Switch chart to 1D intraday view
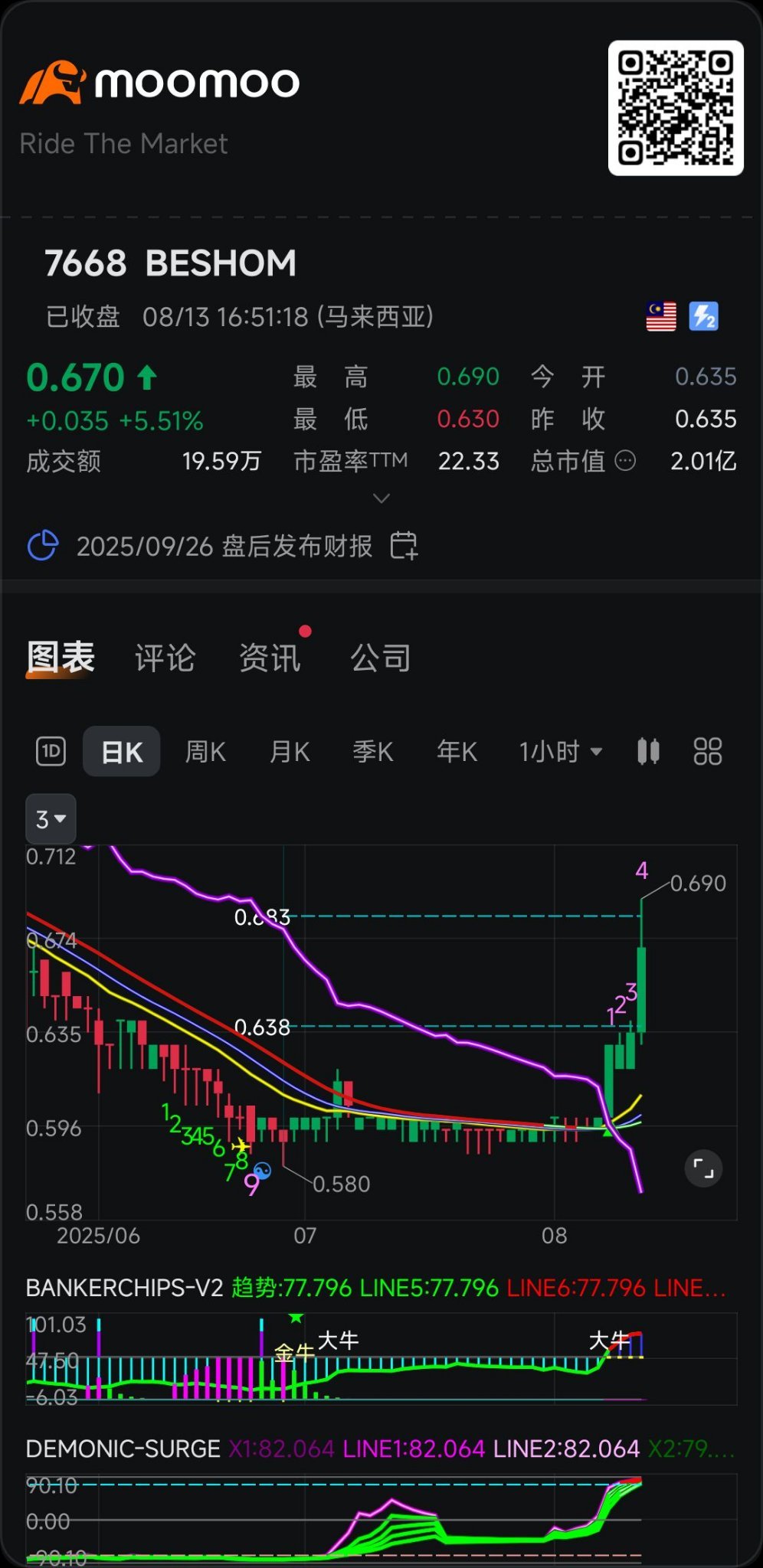The width and height of the screenshot is (763, 1568). tap(51, 751)
